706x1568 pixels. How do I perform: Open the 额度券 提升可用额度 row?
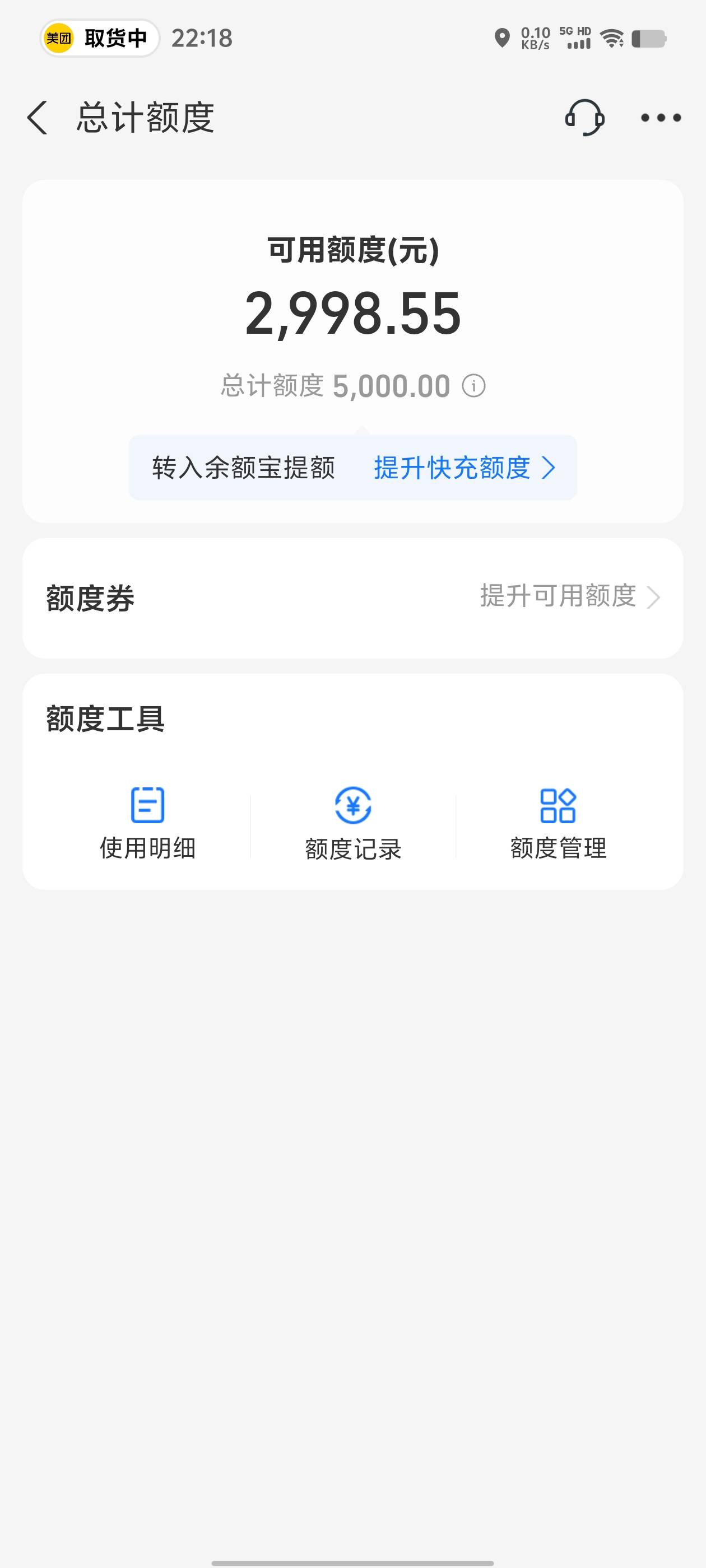tap(352, 598)
